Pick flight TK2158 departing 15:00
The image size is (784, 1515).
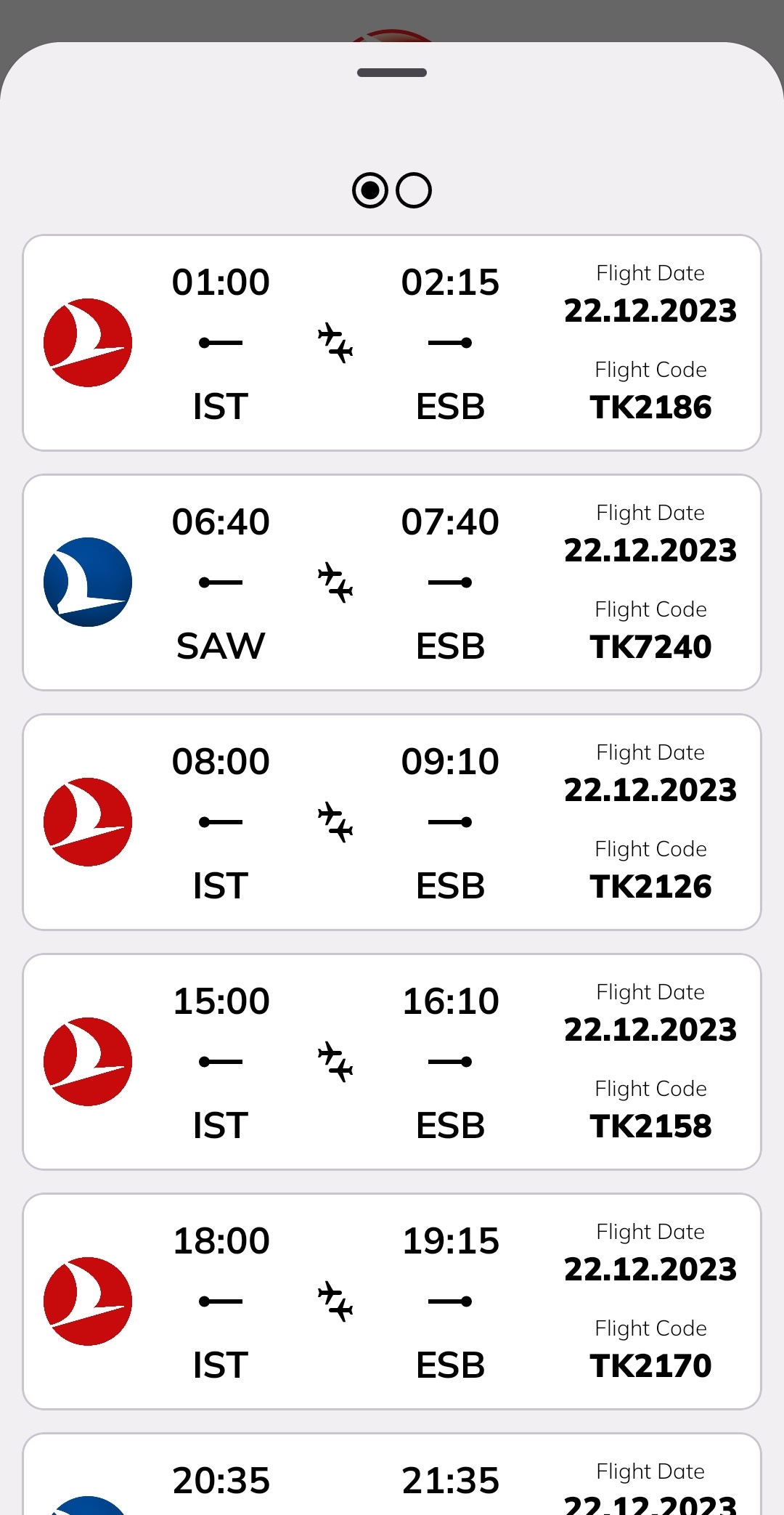pos(392,1062)
